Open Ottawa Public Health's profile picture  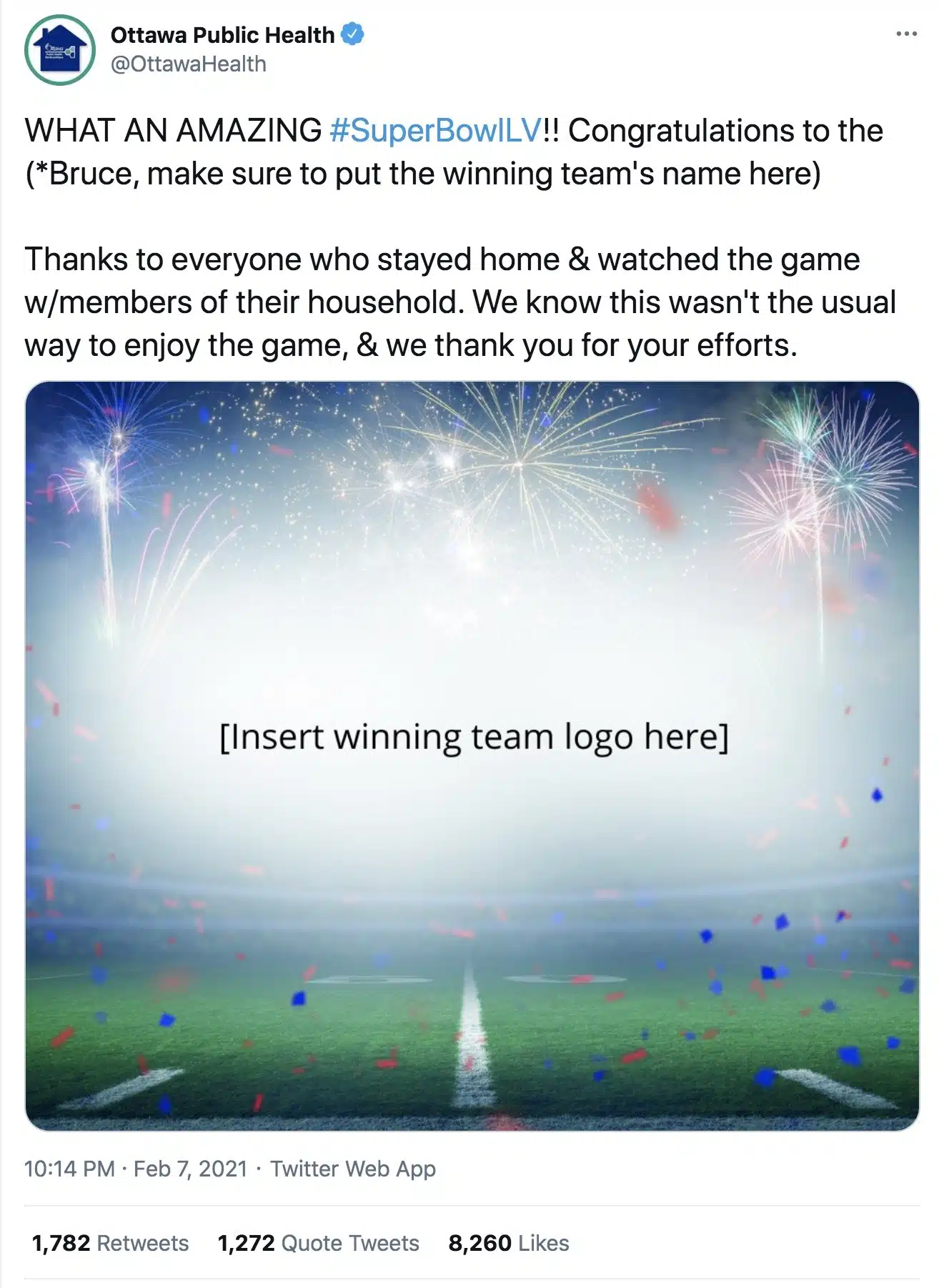(60, 50)
